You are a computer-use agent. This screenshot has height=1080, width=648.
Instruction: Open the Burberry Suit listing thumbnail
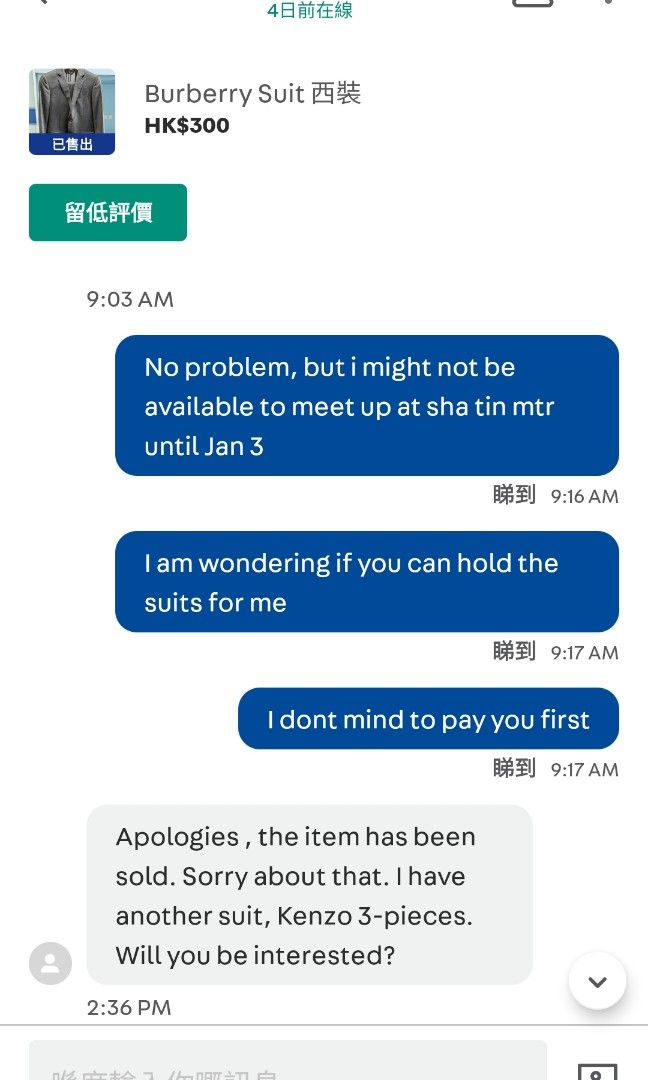72,112
